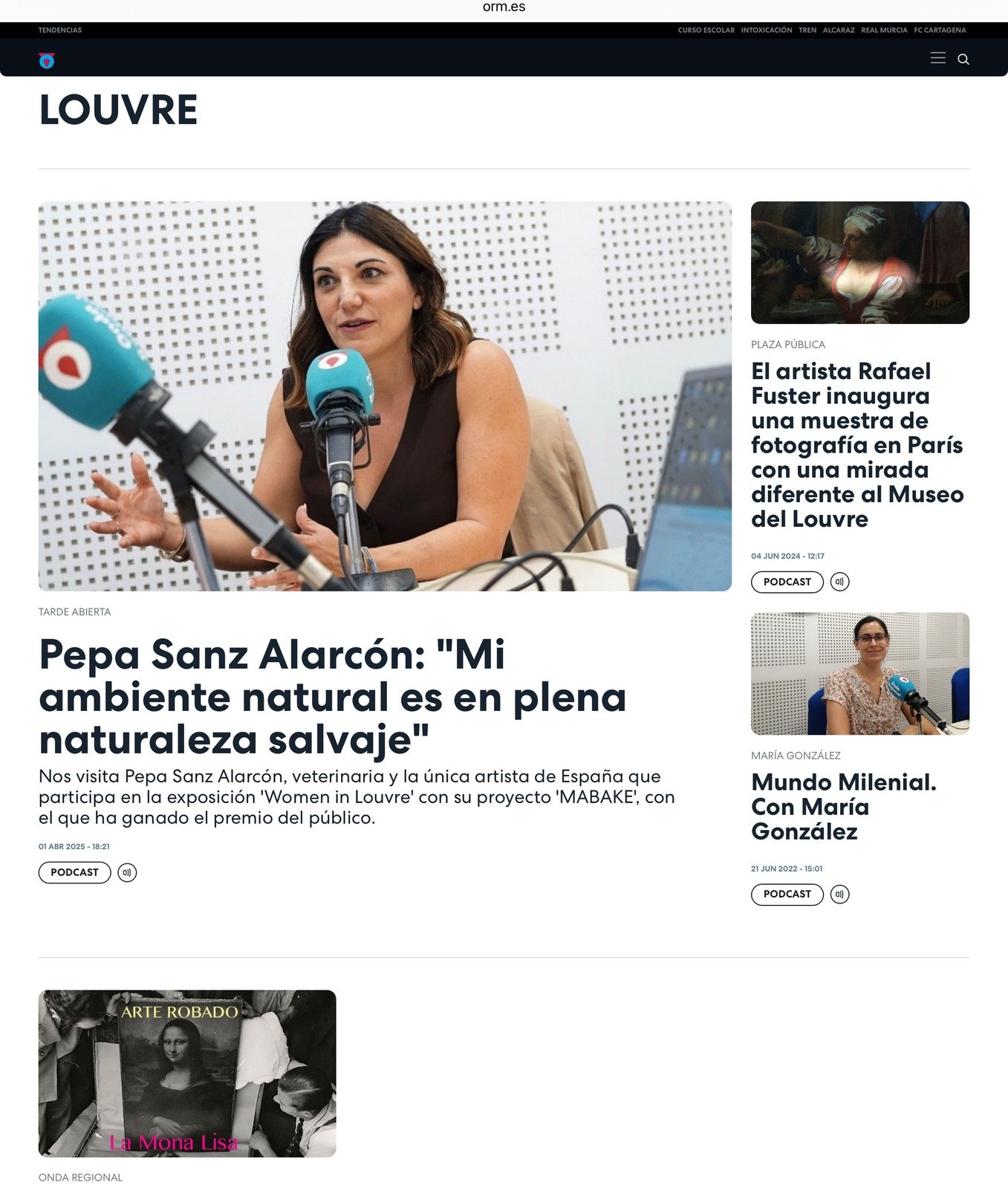Read the Pepa Sanz Alarcón headline article
Image resolution: width=1008 pixels, height=1188 pixels.
[332, 696]
